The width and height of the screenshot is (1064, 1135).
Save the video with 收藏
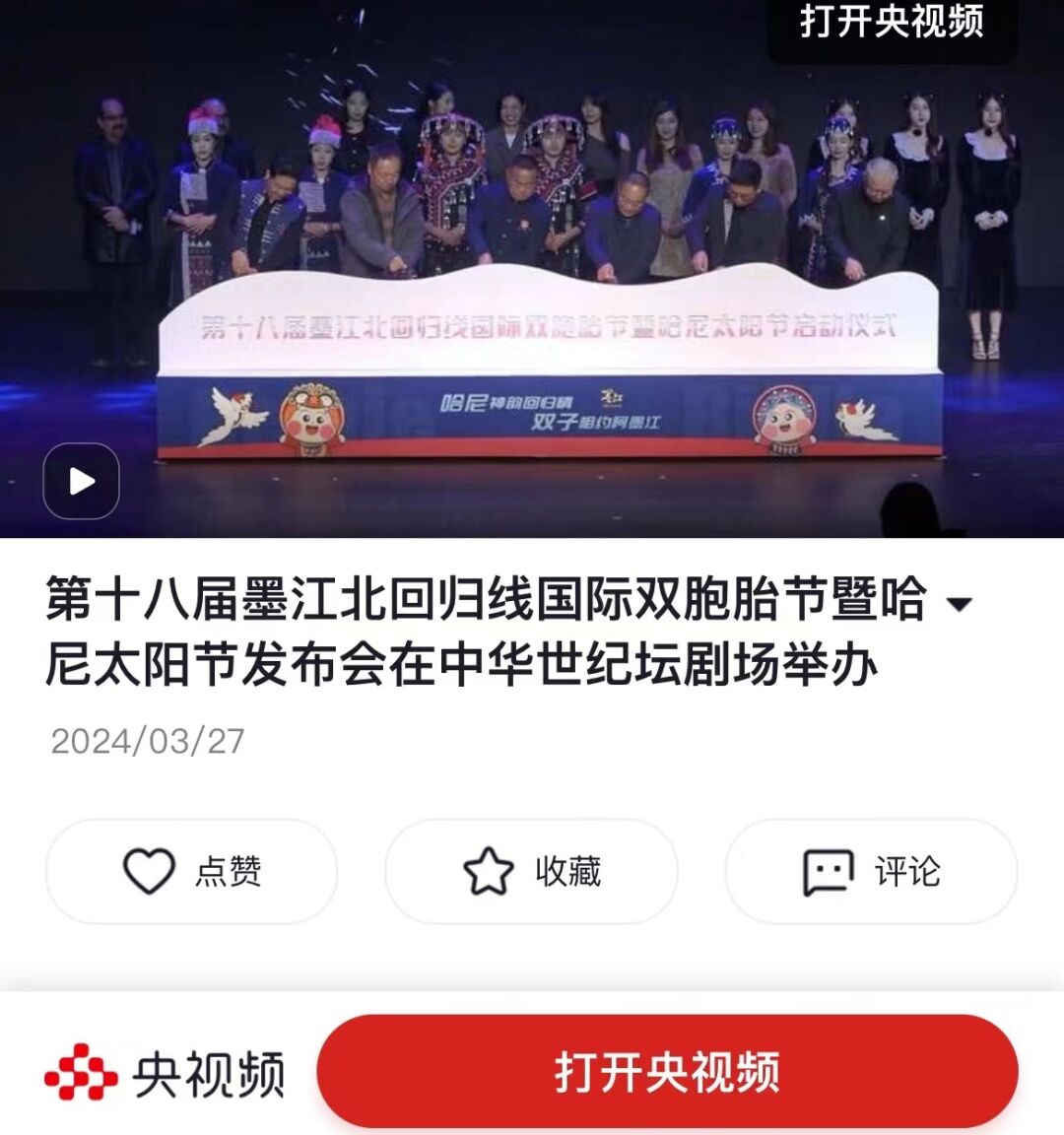[x=532, y=871]
